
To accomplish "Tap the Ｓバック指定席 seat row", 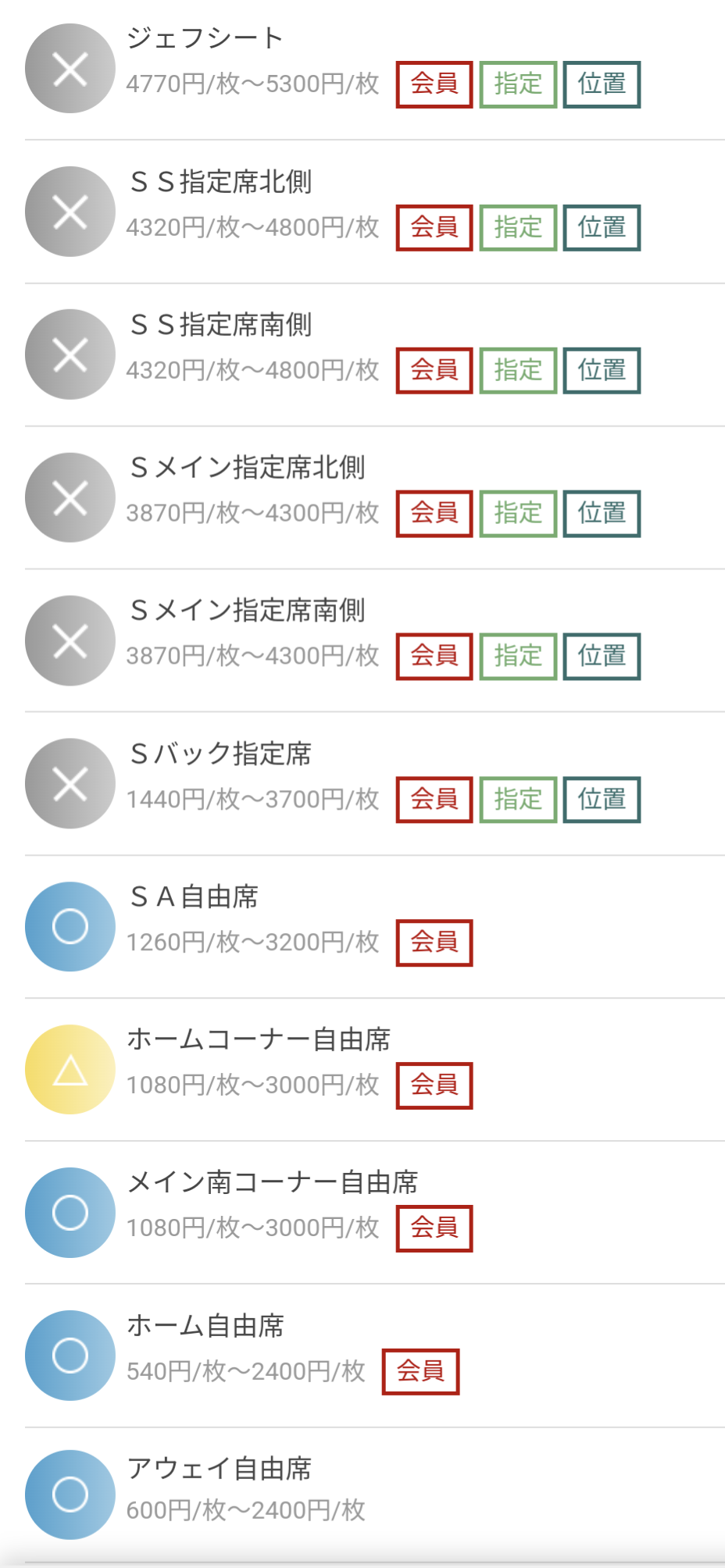I will (x=375, y=783).
